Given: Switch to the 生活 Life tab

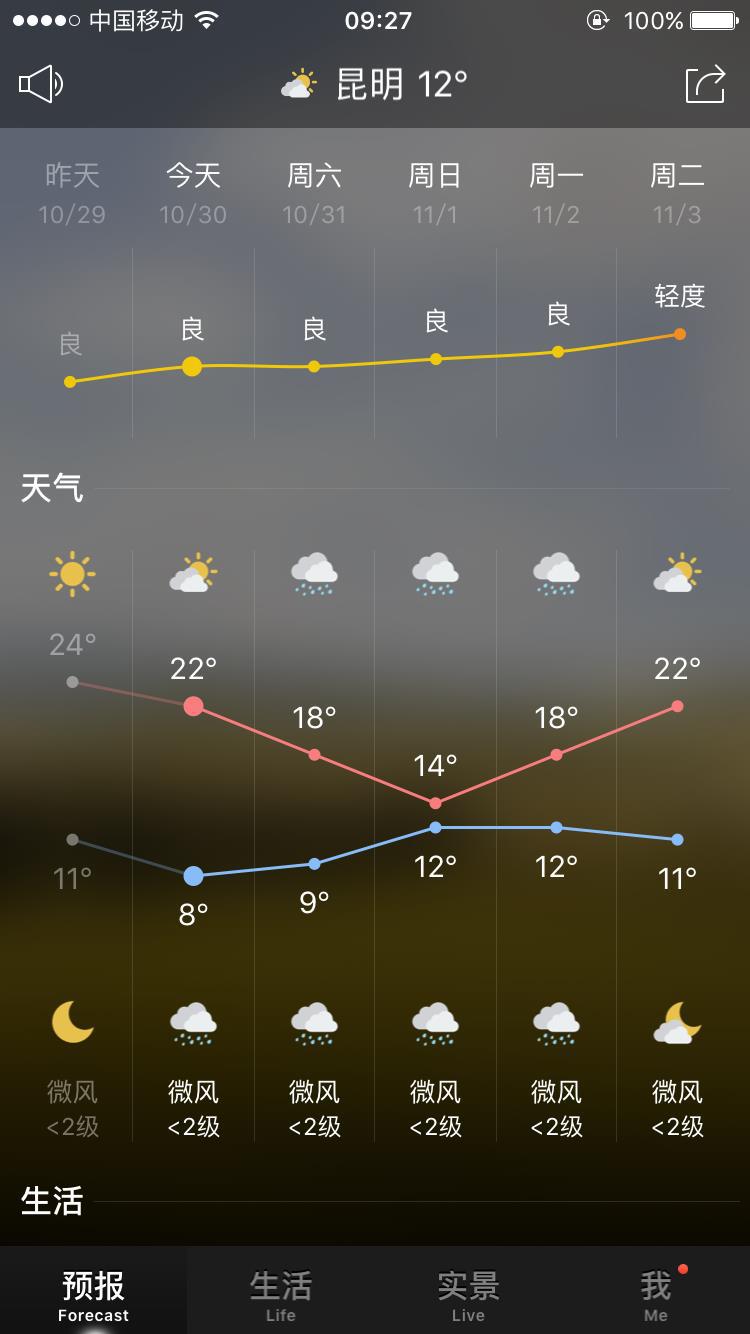Looking at the screenshot, I should pyautogui.click(x=281, y=1294).
